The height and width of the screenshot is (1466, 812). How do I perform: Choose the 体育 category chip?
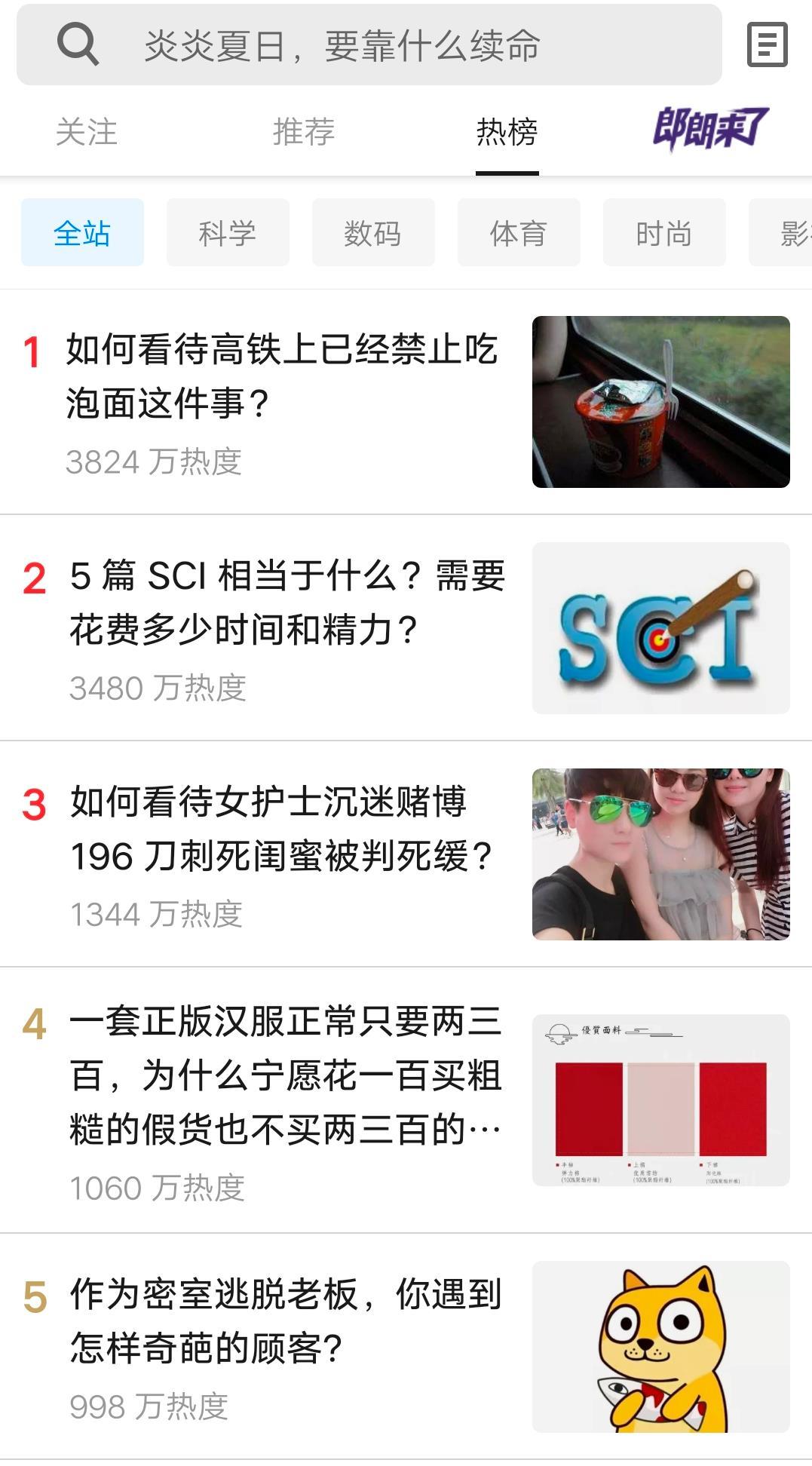pos(519,233)
